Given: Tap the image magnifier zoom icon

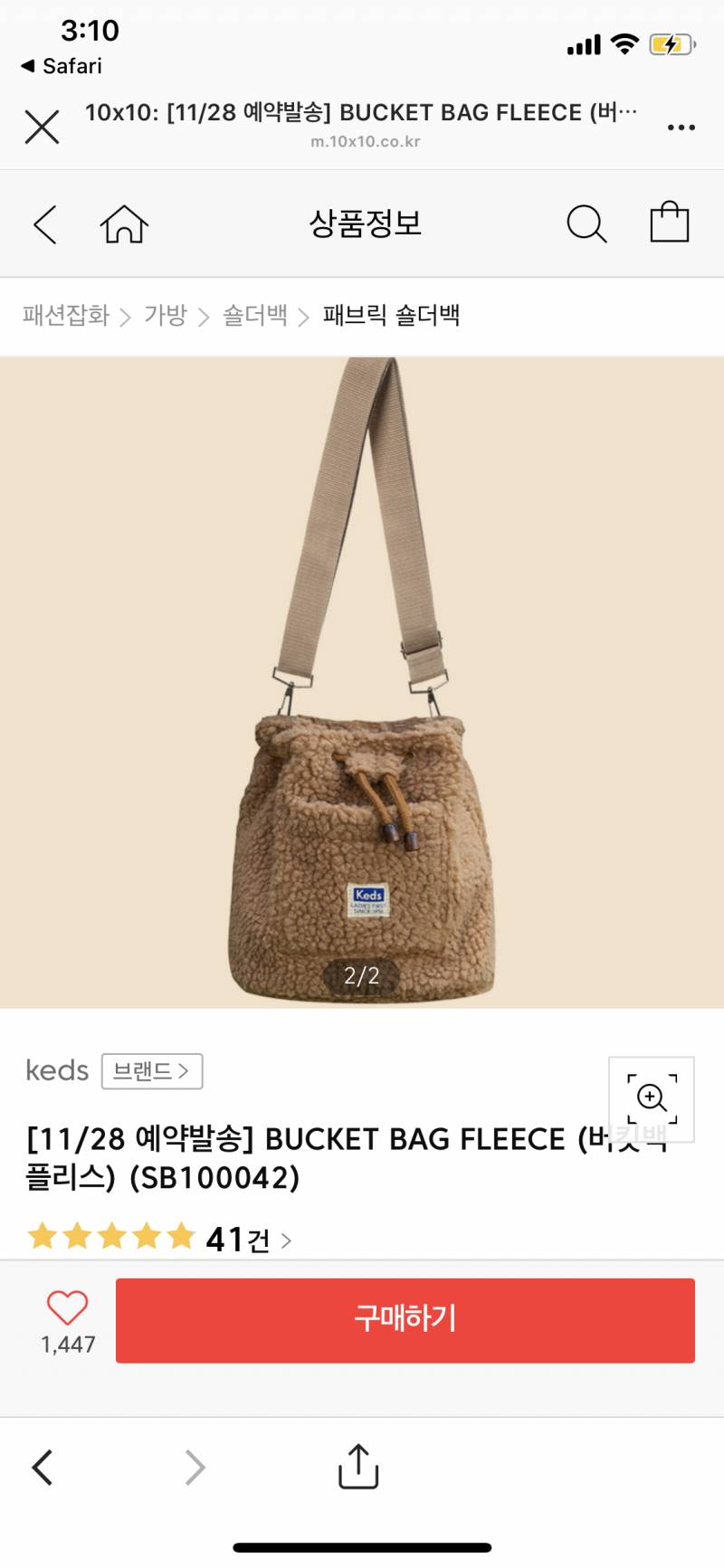Looking at the screenshot, I should pyautogui.click(x=652, y=1098).
